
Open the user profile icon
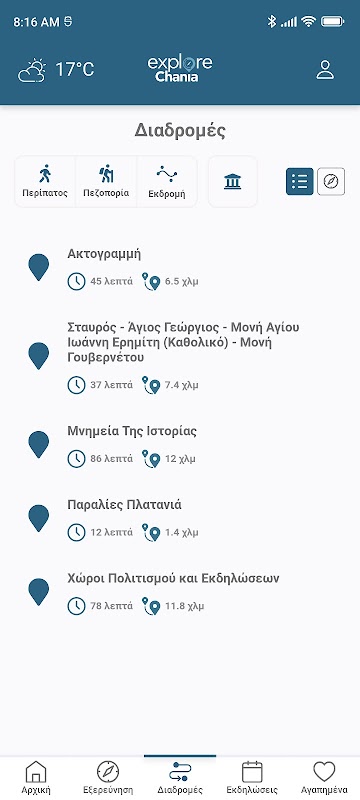(x=325, y=70)
